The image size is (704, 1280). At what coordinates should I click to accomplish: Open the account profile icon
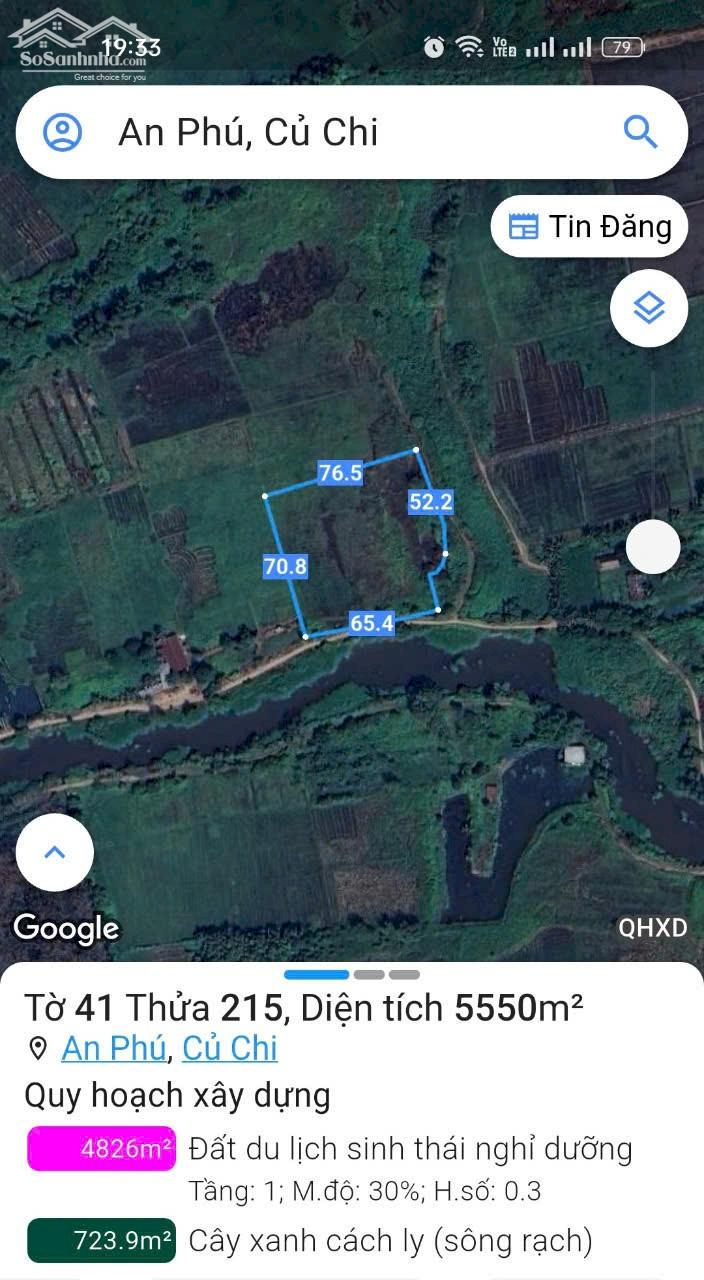point(62,132)
